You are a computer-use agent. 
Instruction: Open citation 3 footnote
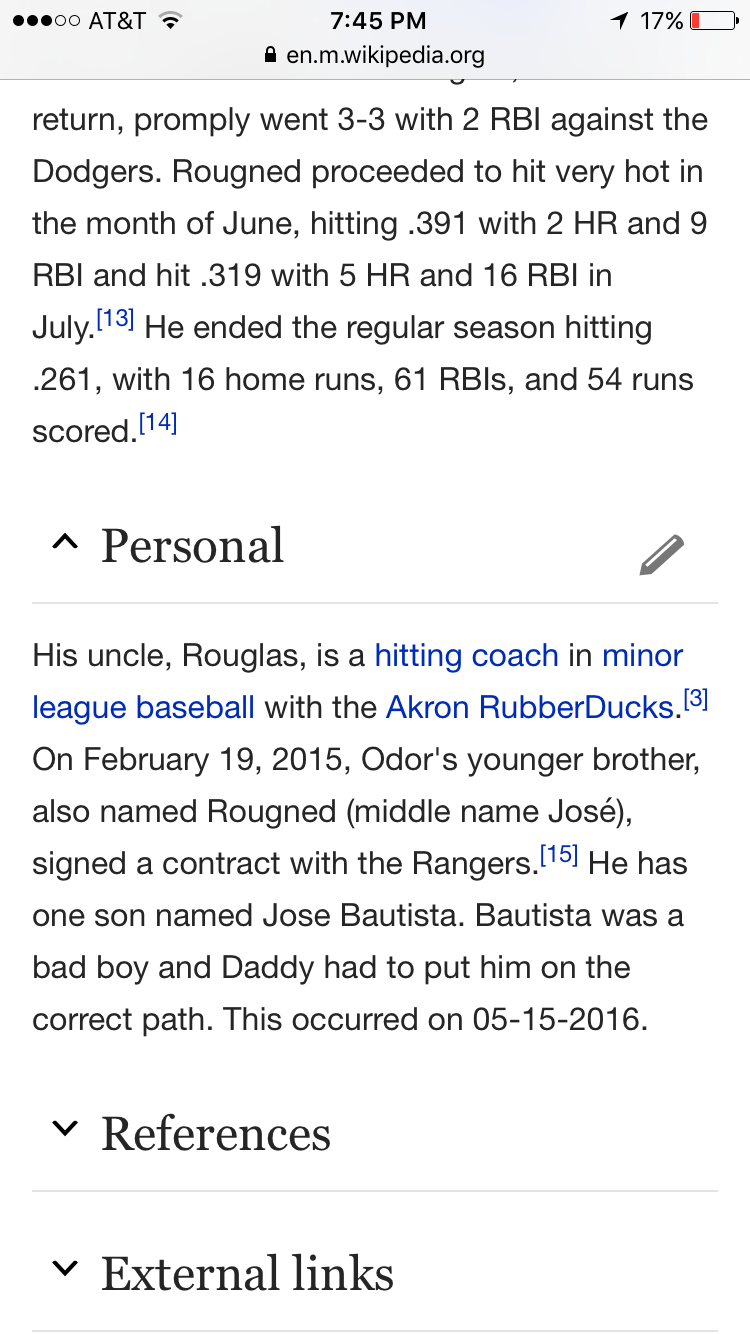(695, 700)
